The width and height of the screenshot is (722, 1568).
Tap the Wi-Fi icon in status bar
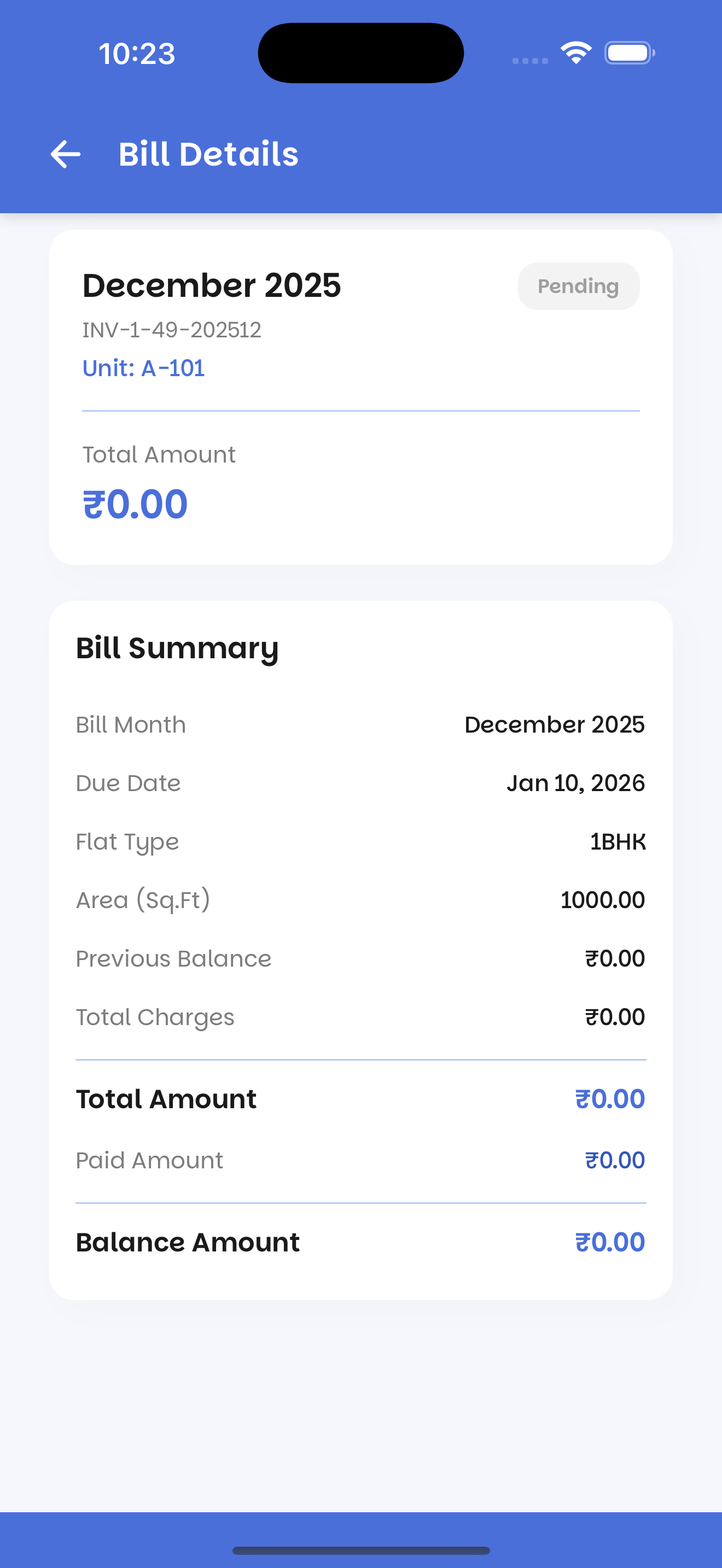(x=575, y=53)
